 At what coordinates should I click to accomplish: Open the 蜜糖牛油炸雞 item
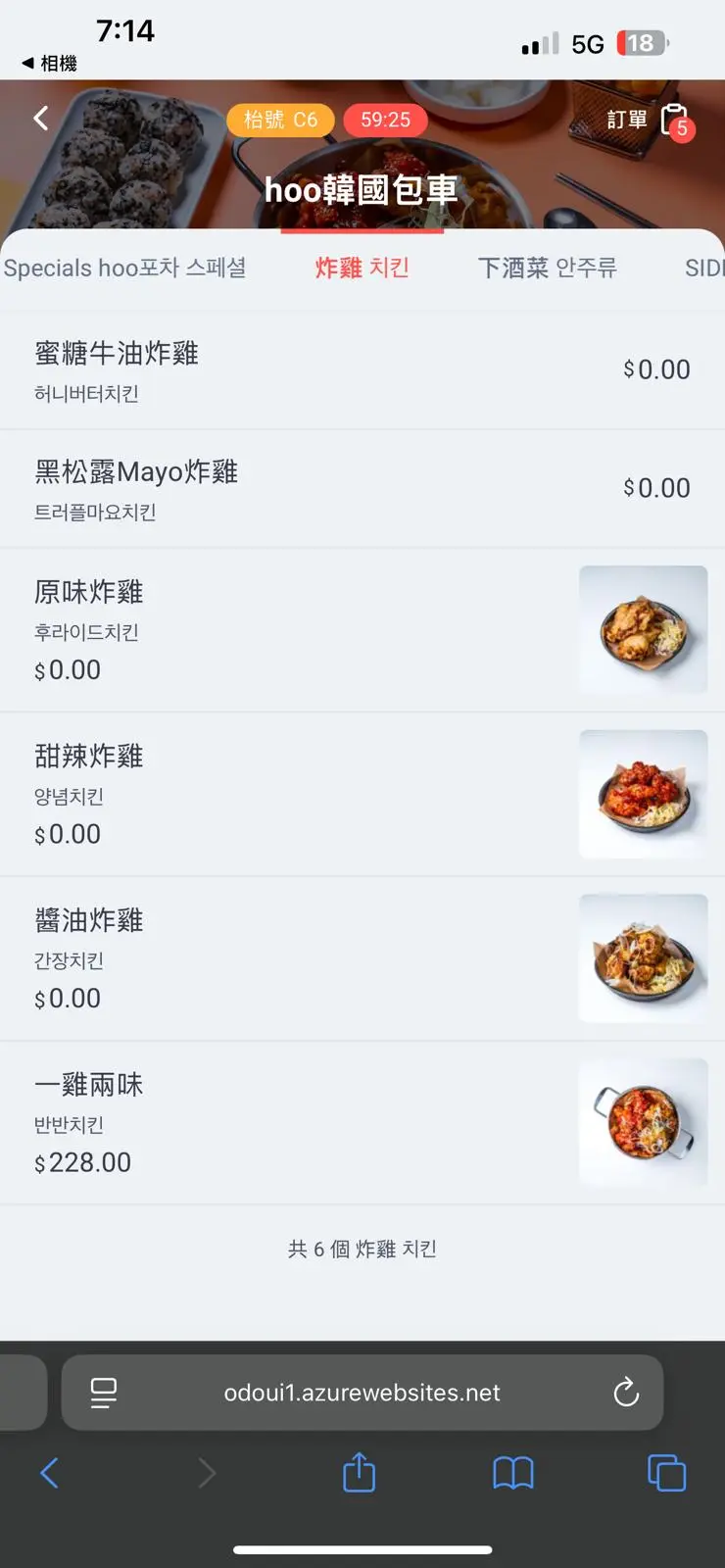[x=362, y=370]
